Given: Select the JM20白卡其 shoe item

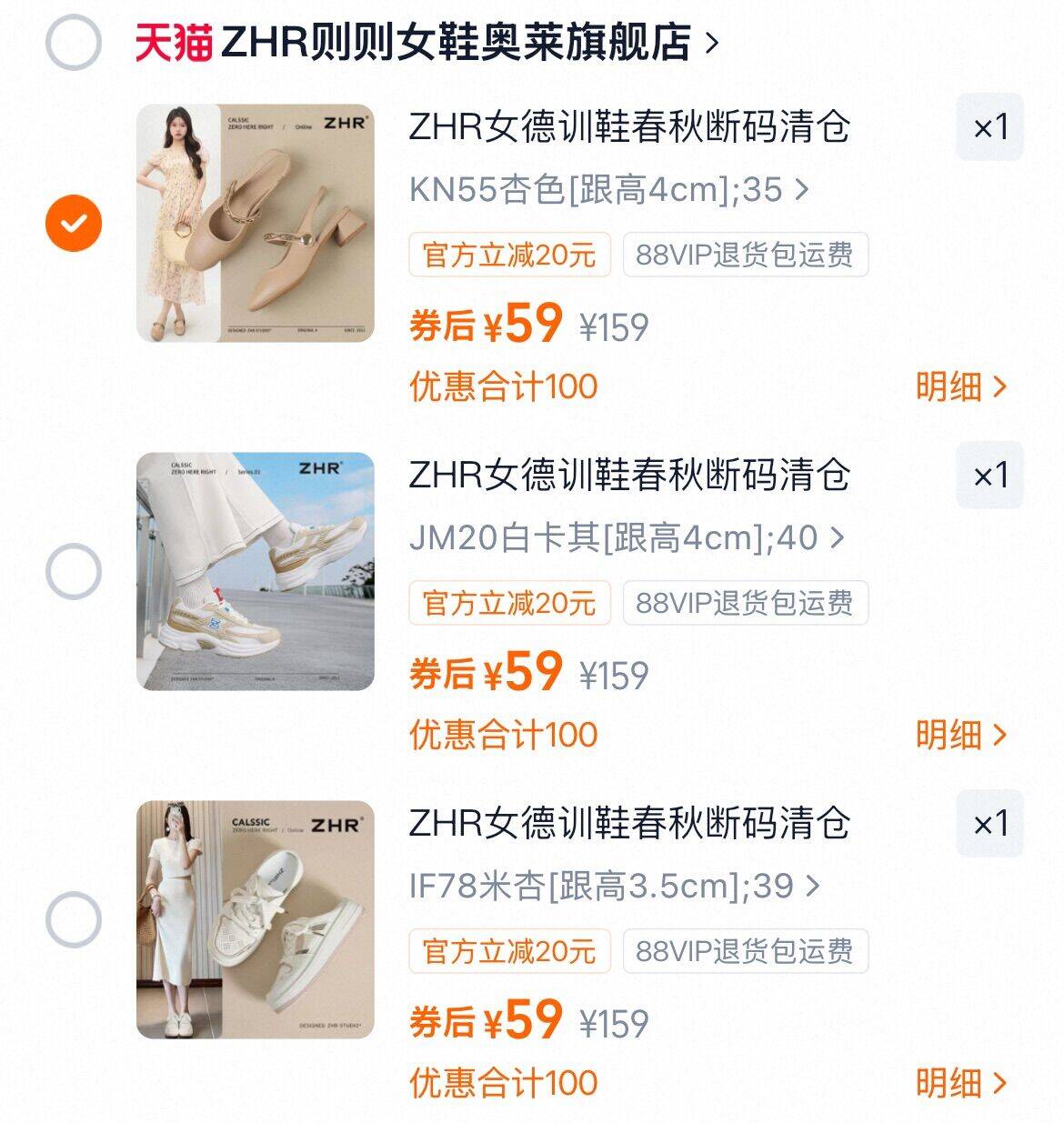Looking at the screenshot, I should [73, 571].
